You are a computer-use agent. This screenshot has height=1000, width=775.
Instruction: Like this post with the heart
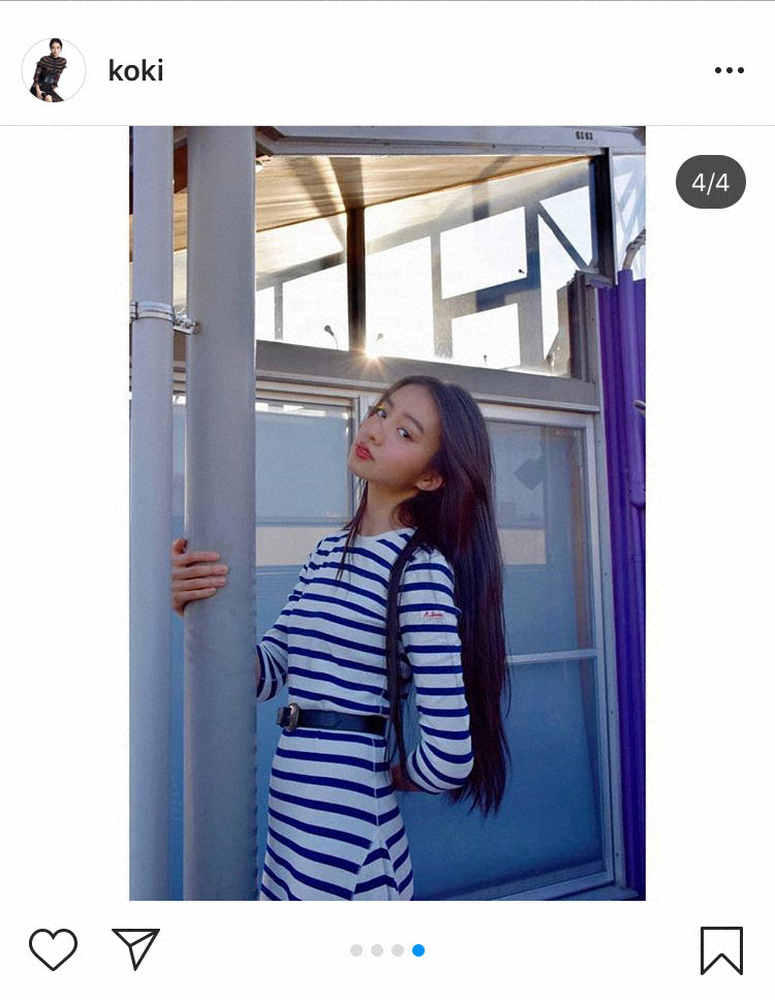(x=53, y=949)
